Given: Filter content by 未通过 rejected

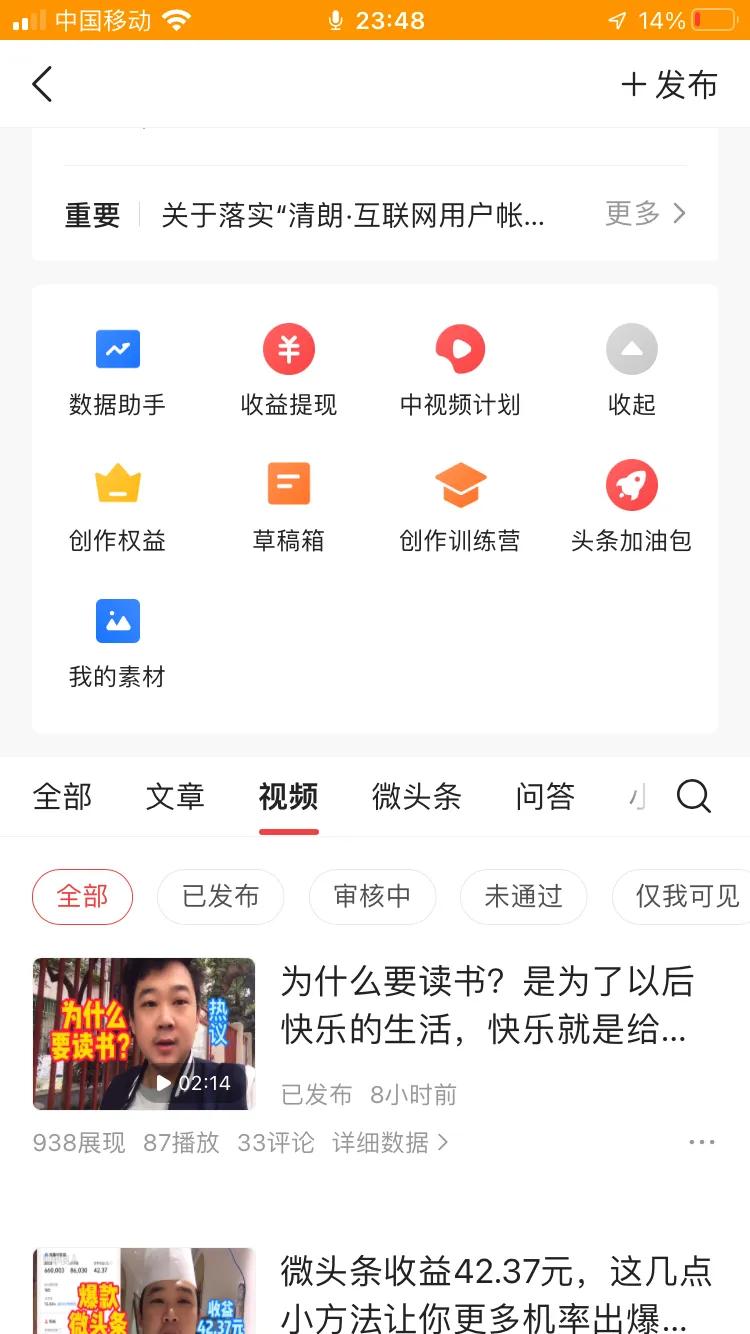Looking at the screenshot, I should tap(523, 897).
